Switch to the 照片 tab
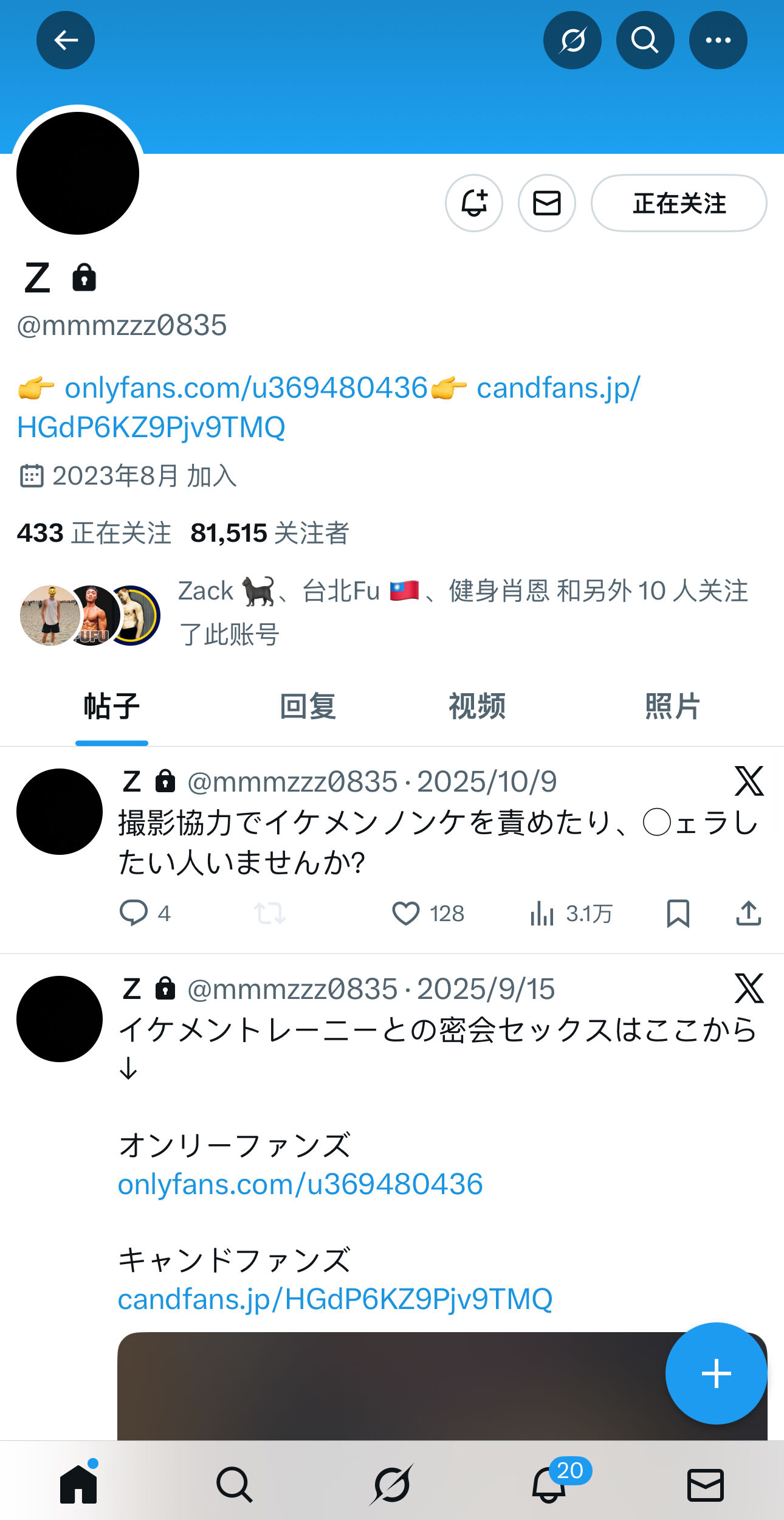This screenshot has height=1520, width=784. [x=672, y=706]
